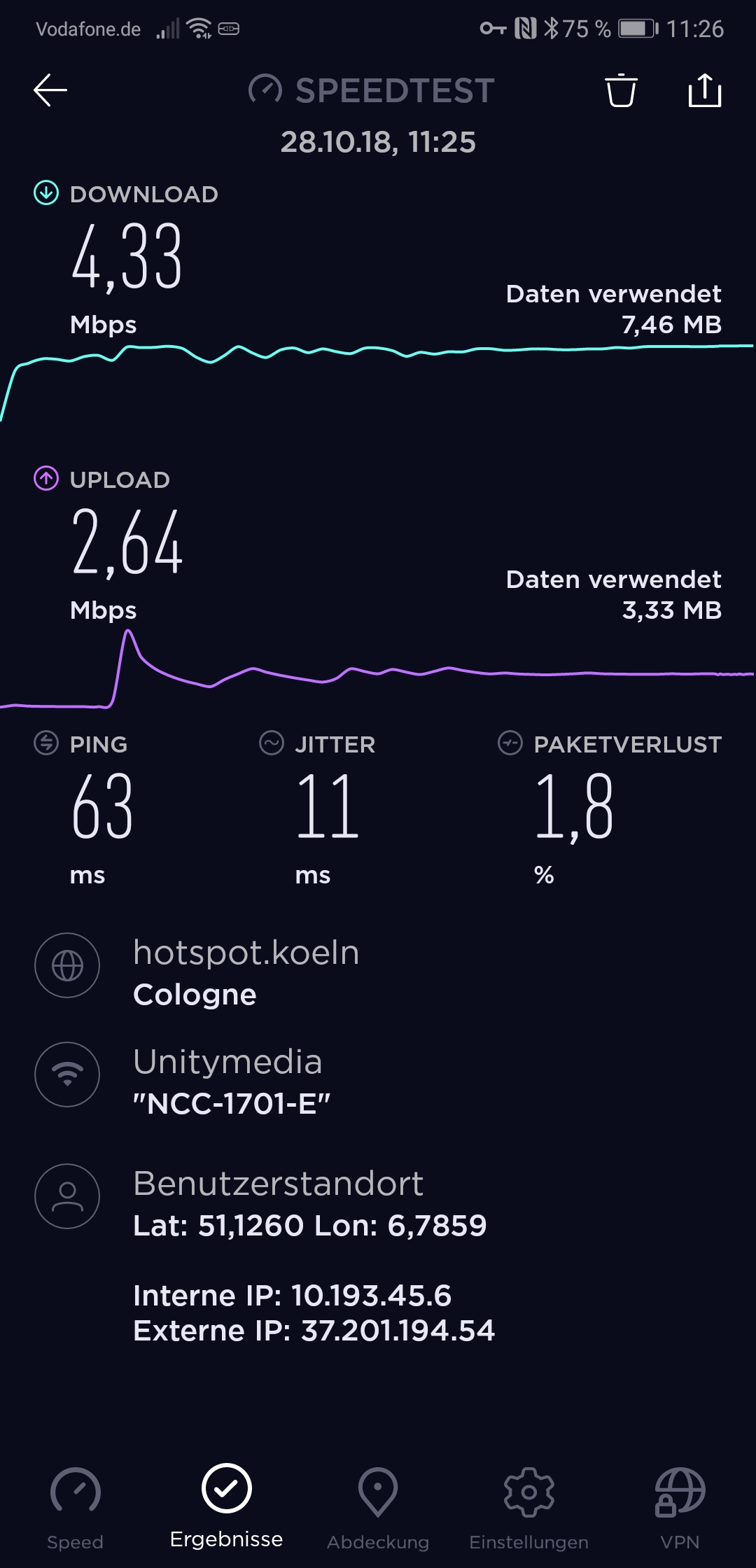This screenshot has height=1568, width=756.
Task: Select the Upload arrow icon
Action: click(45, 479)
